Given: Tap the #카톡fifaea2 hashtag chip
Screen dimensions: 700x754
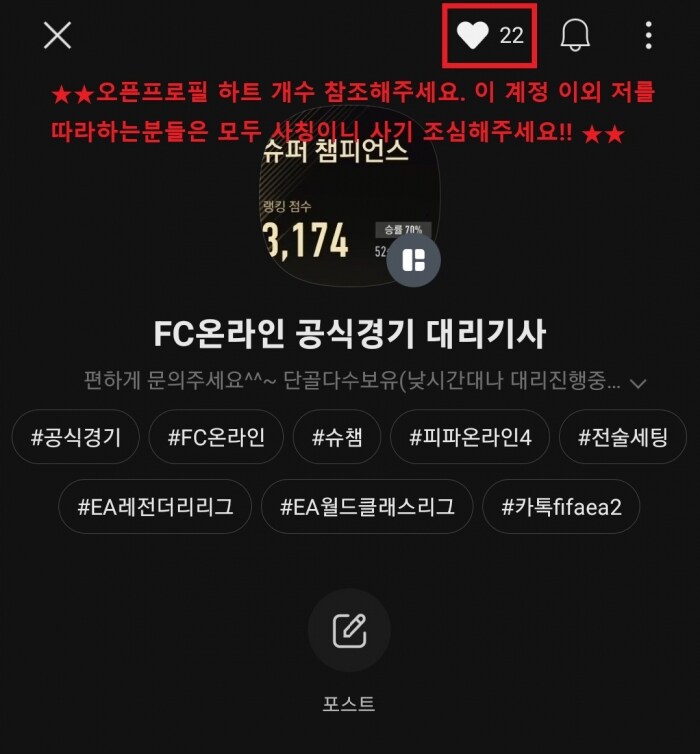Looking at the screenshot, I should click(x=561, y=506).
